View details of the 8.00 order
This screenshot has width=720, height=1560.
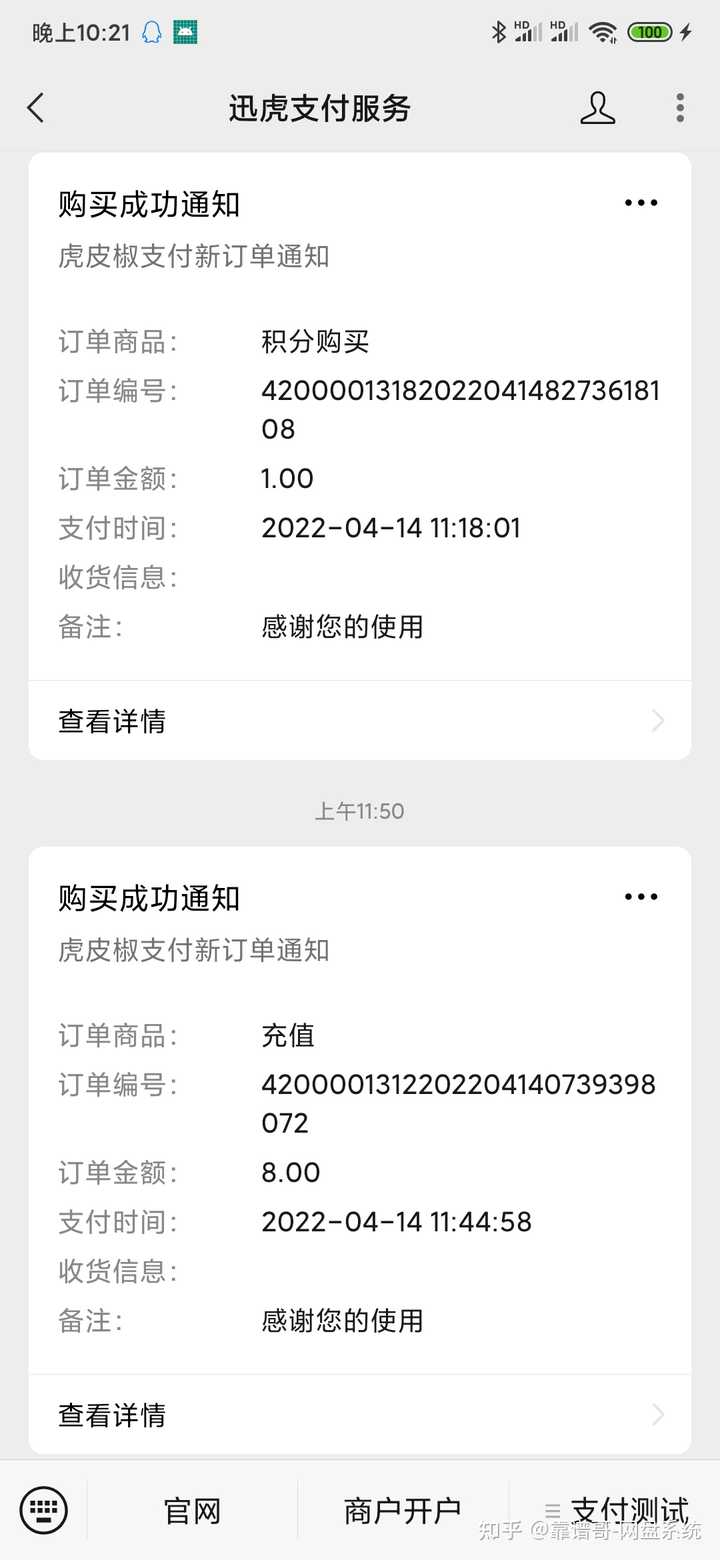tap(360, 1415)
